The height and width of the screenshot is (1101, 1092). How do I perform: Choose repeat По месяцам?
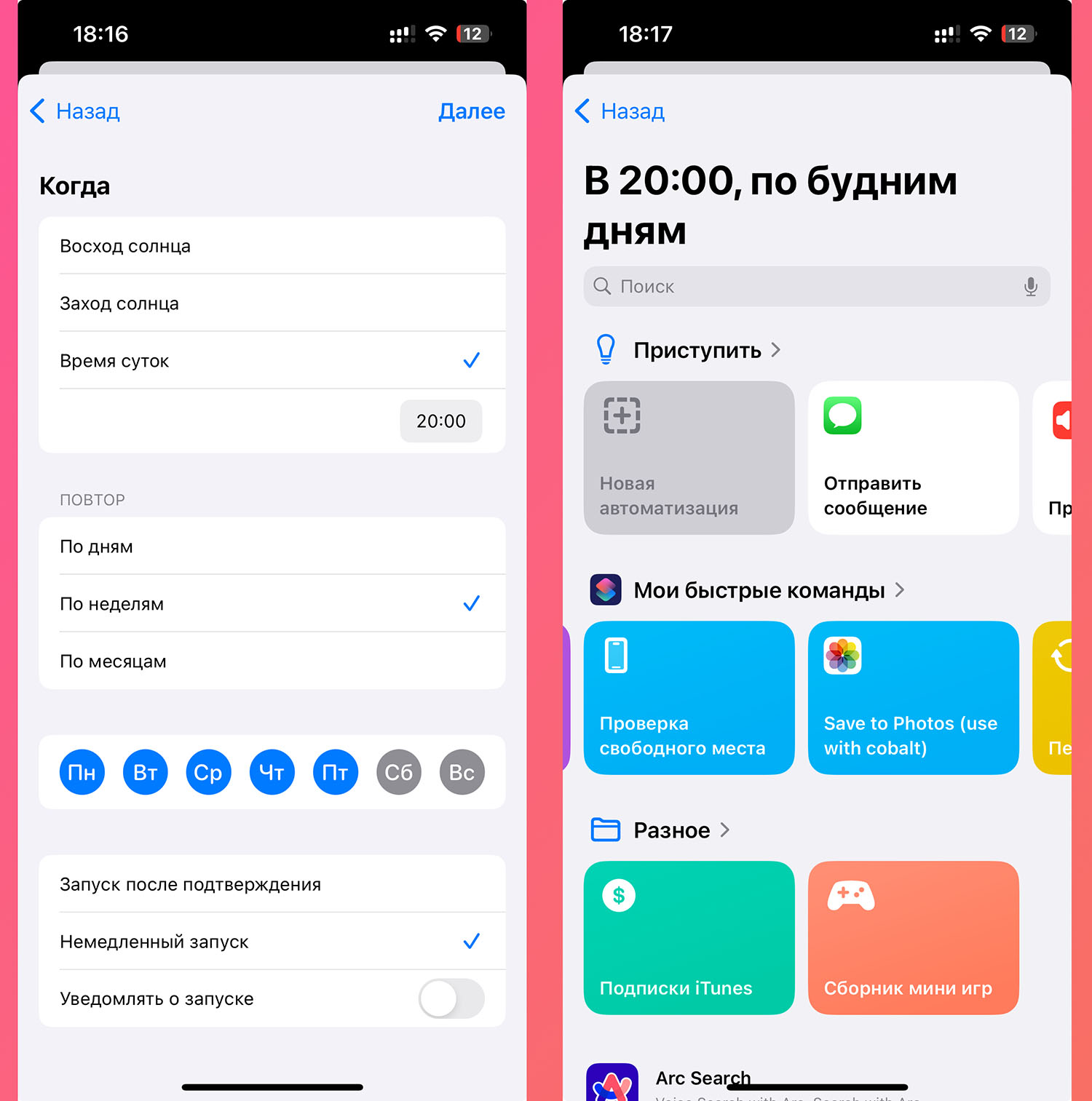(271, 661)
